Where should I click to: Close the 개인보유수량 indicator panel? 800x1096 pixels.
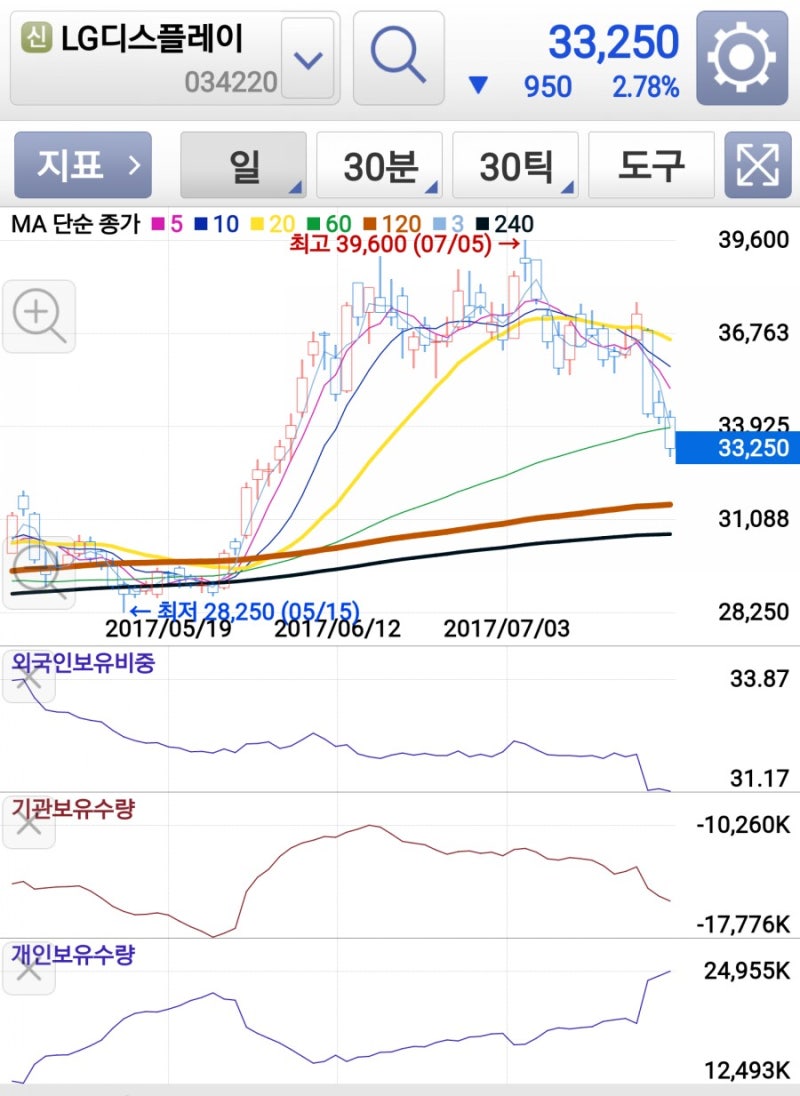click(x=27, y=971)
